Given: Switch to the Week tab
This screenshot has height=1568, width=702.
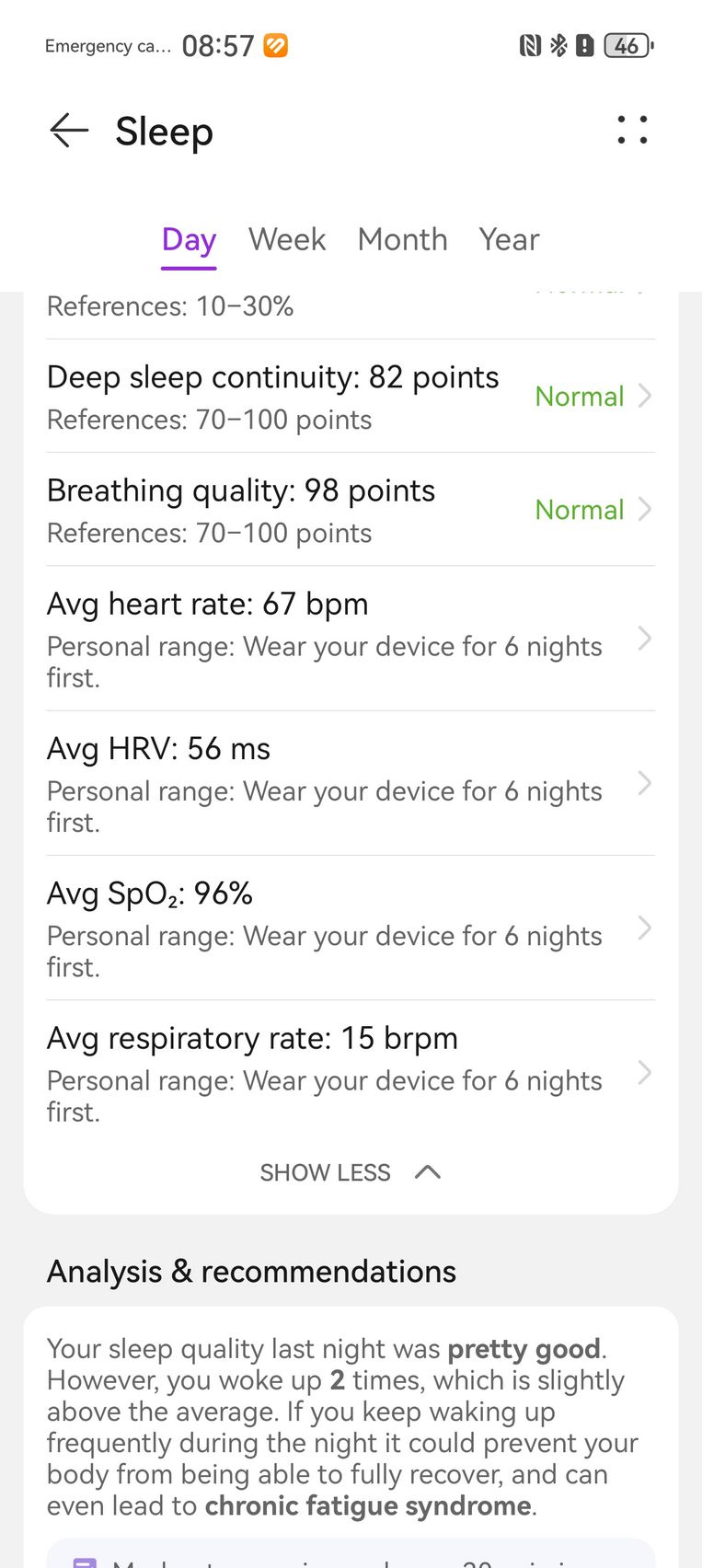Looking at the screenshot, I should [287, 239].
